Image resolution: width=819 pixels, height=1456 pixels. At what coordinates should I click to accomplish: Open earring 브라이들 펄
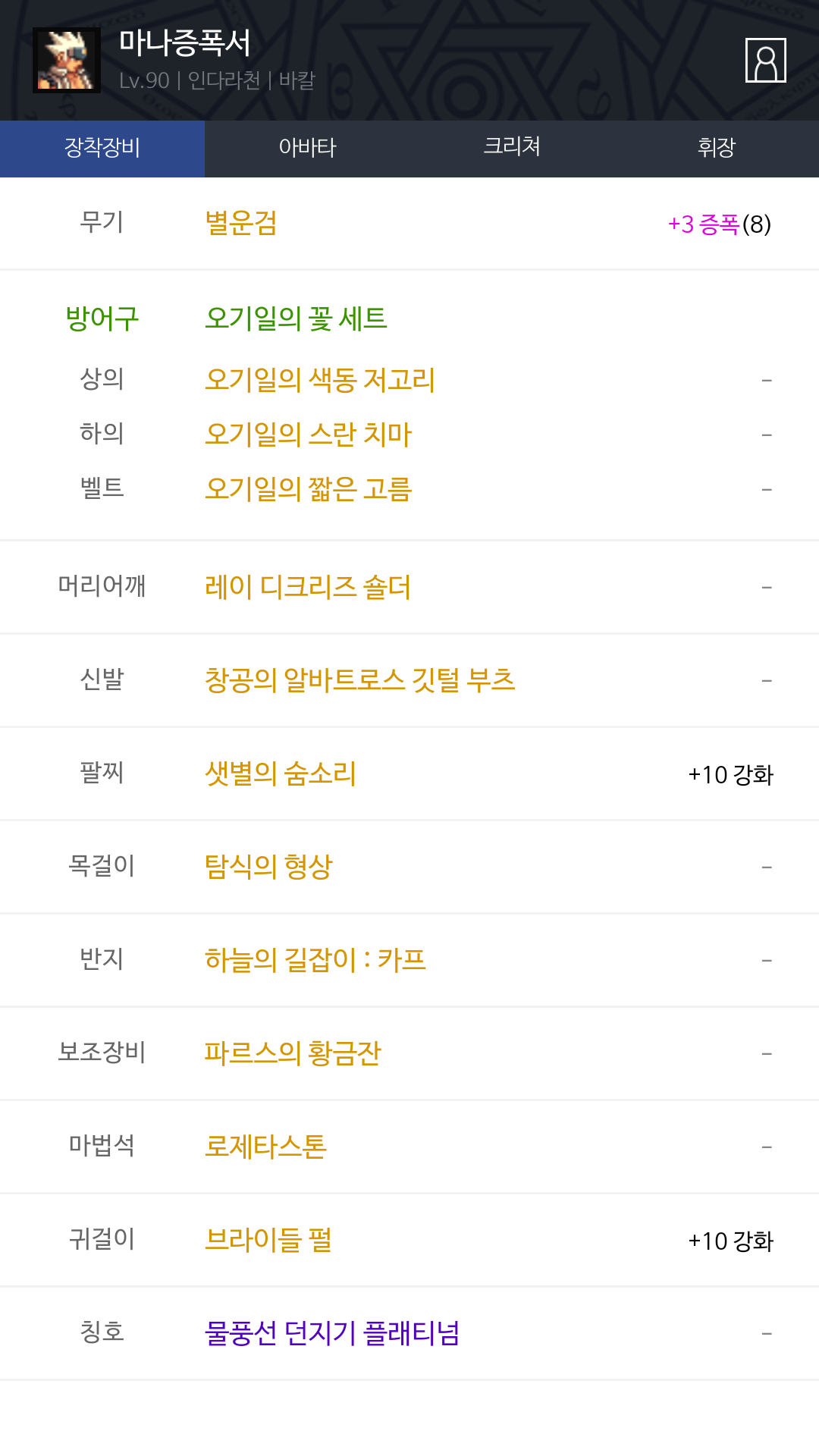point(268,1240)
